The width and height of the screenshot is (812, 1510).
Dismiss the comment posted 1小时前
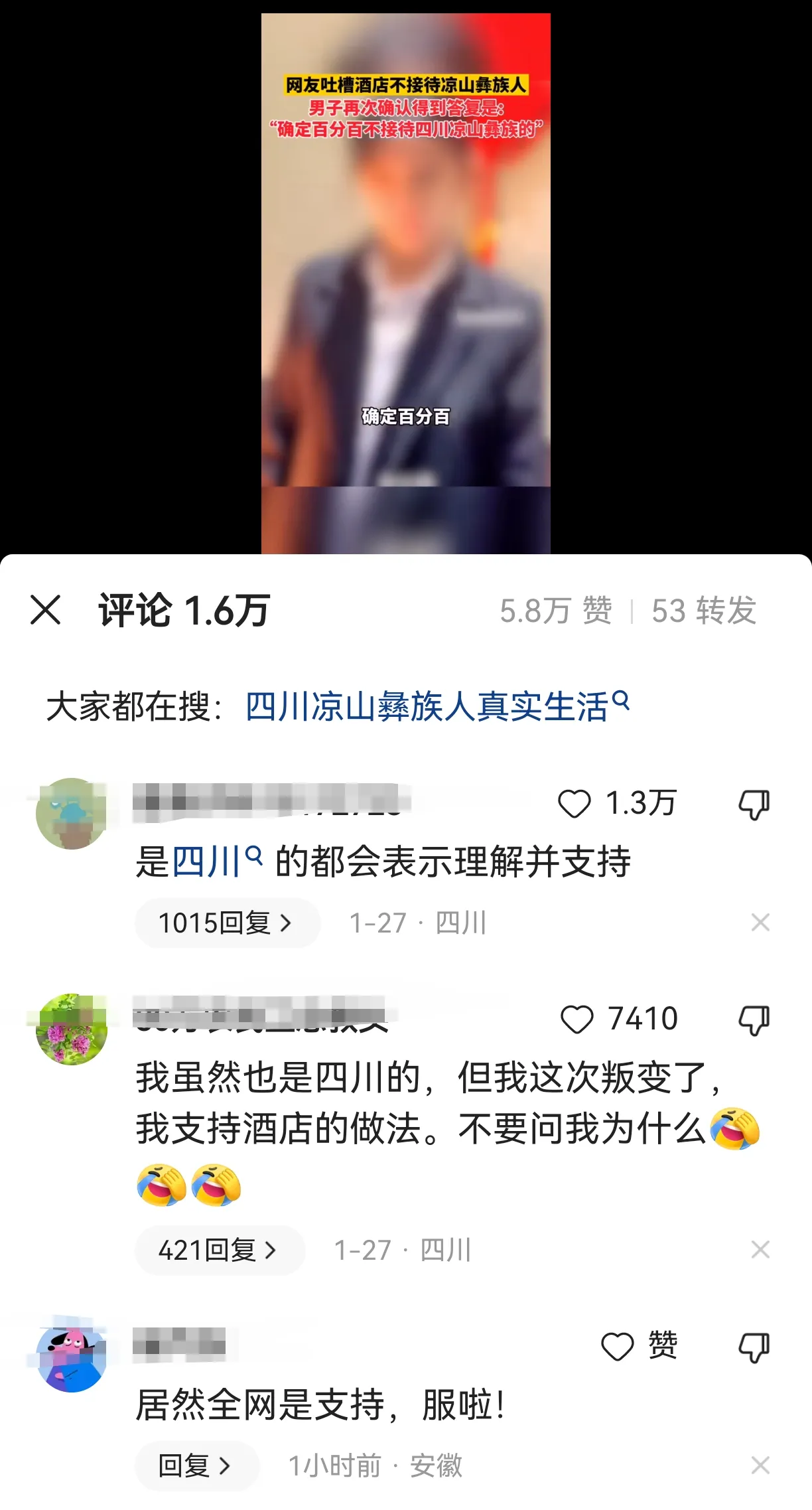pyautogui.click(x=760, y=1465)
